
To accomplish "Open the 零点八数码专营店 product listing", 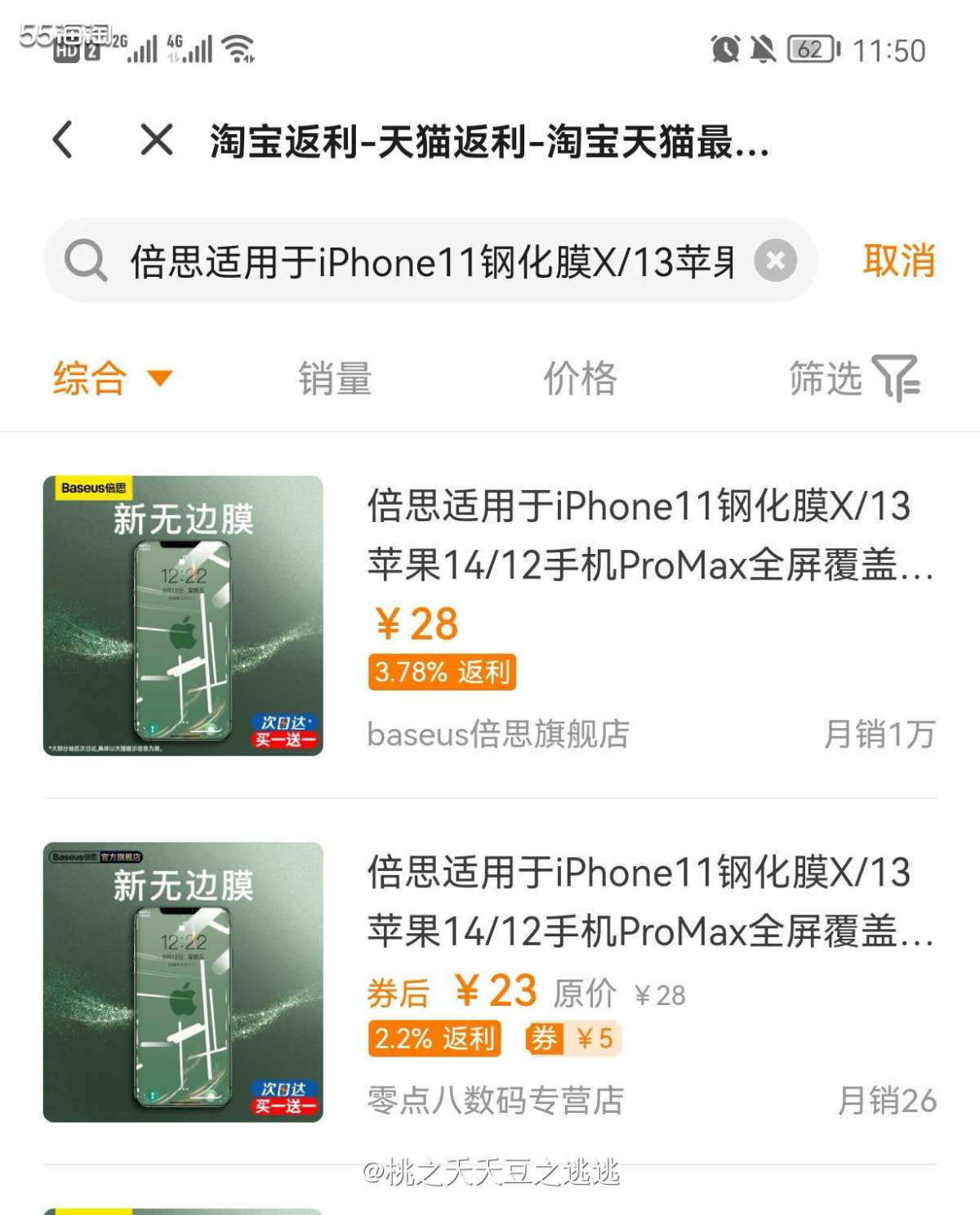I will point(649,901).
